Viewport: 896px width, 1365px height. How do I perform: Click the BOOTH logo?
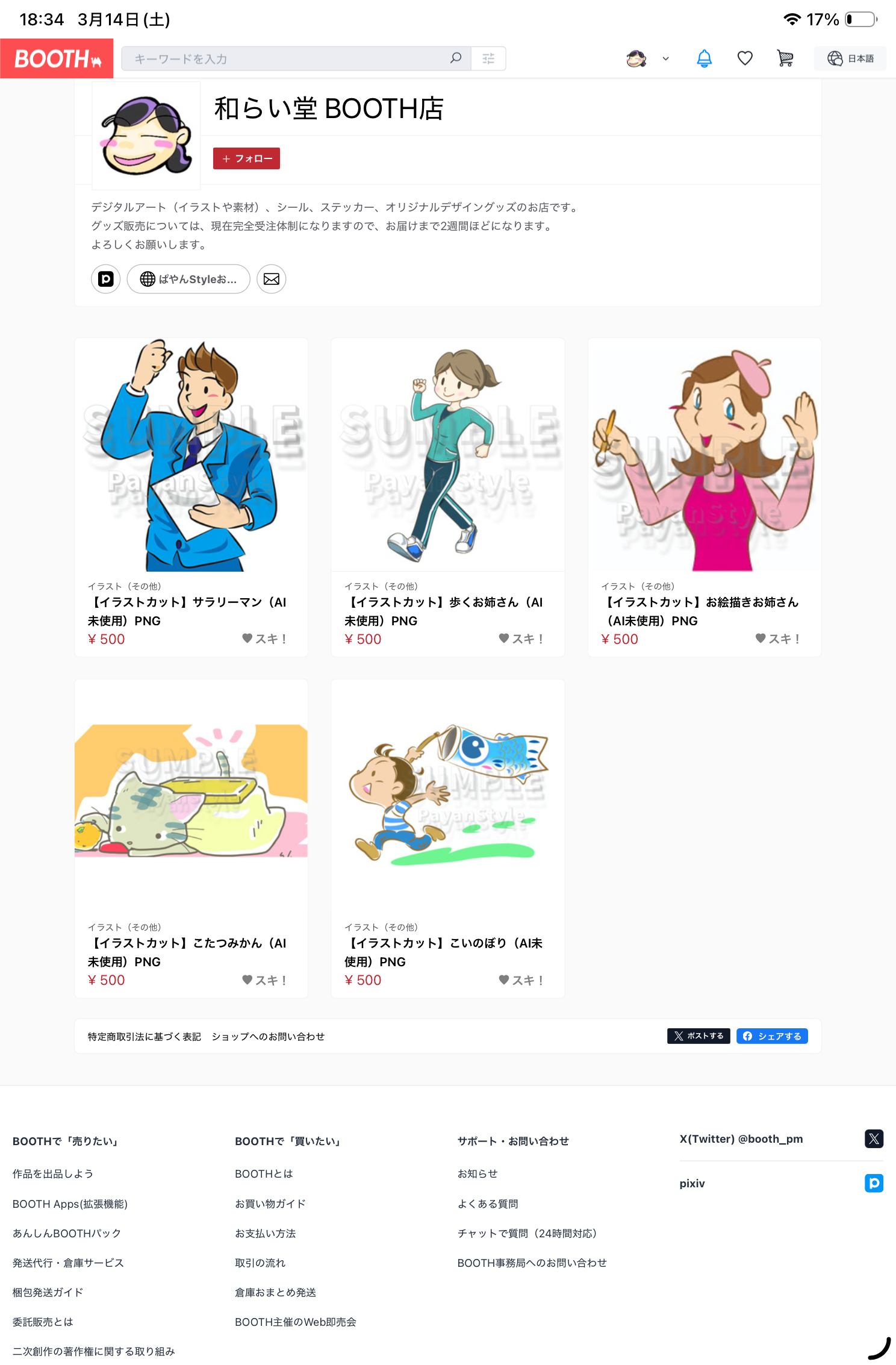[x=57, y=58]
